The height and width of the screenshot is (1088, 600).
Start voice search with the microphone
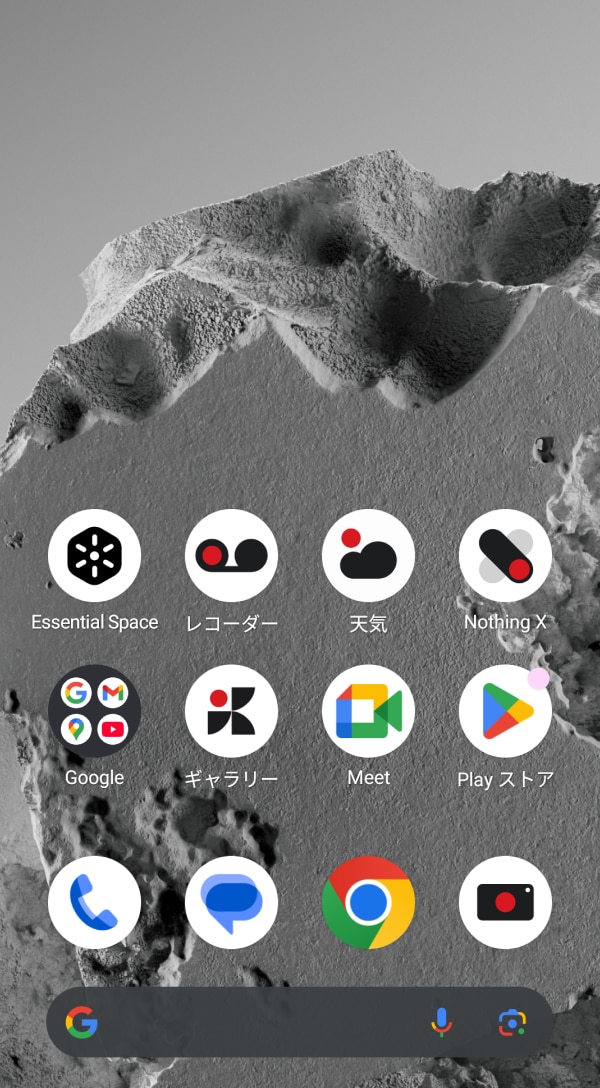(x=441, y=1022)
